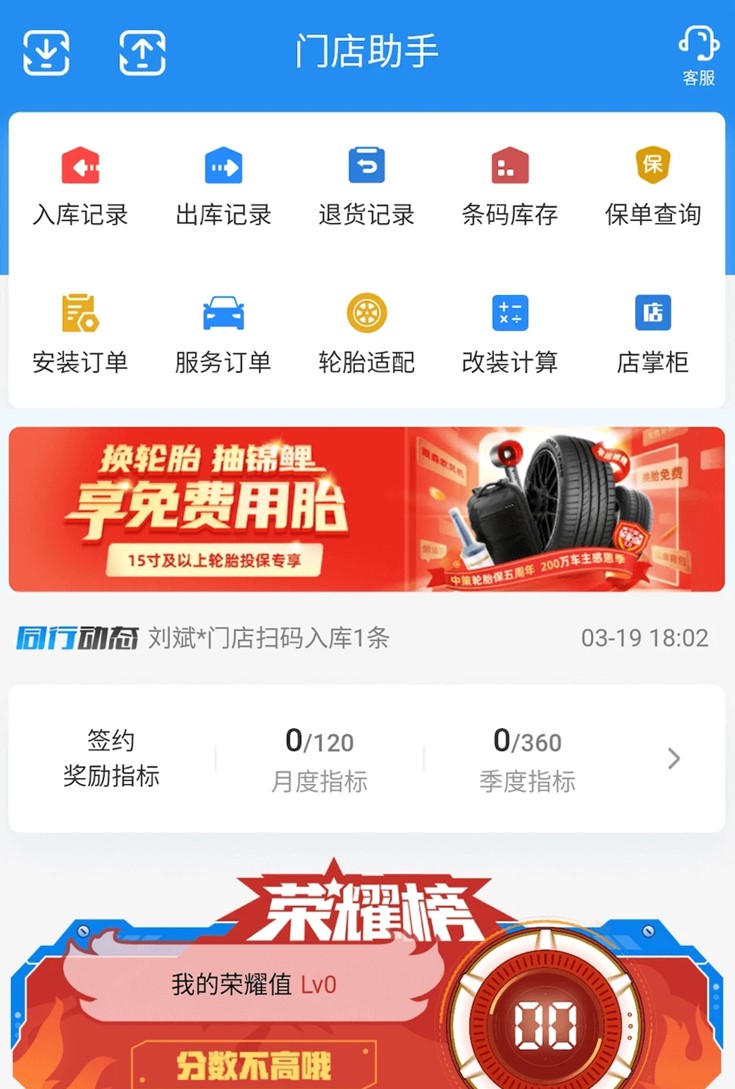
Task: Open the 保单查询 policy lookup icon
Action: pyautogui.click(x=652, y=185)
